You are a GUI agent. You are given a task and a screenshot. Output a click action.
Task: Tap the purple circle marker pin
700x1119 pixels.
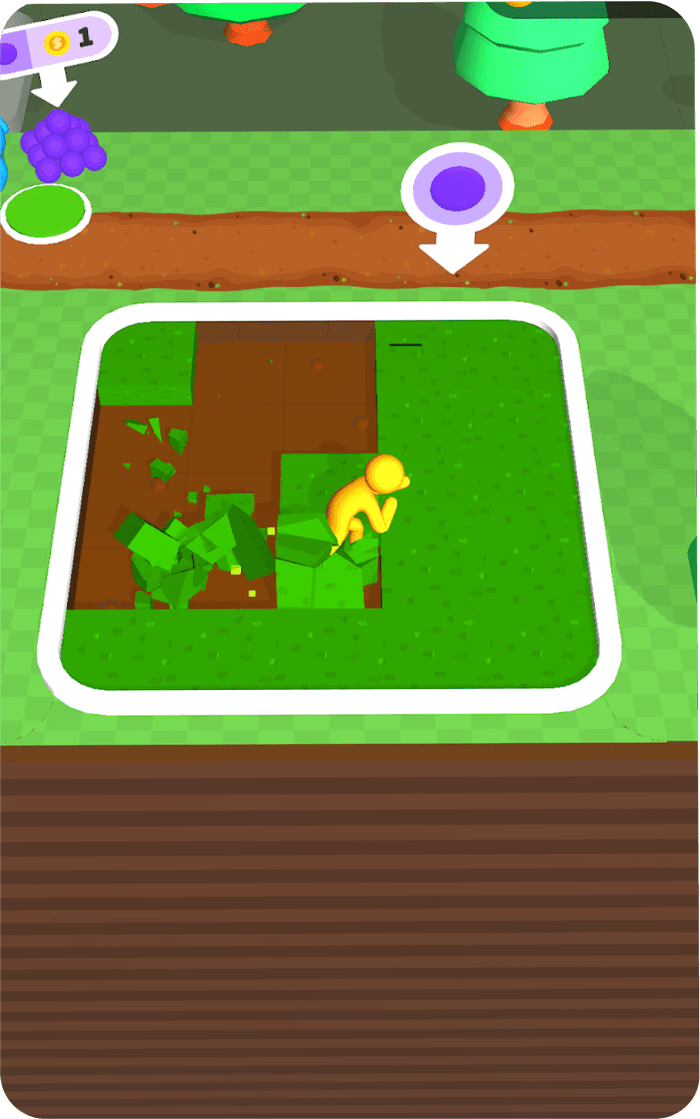458,188
